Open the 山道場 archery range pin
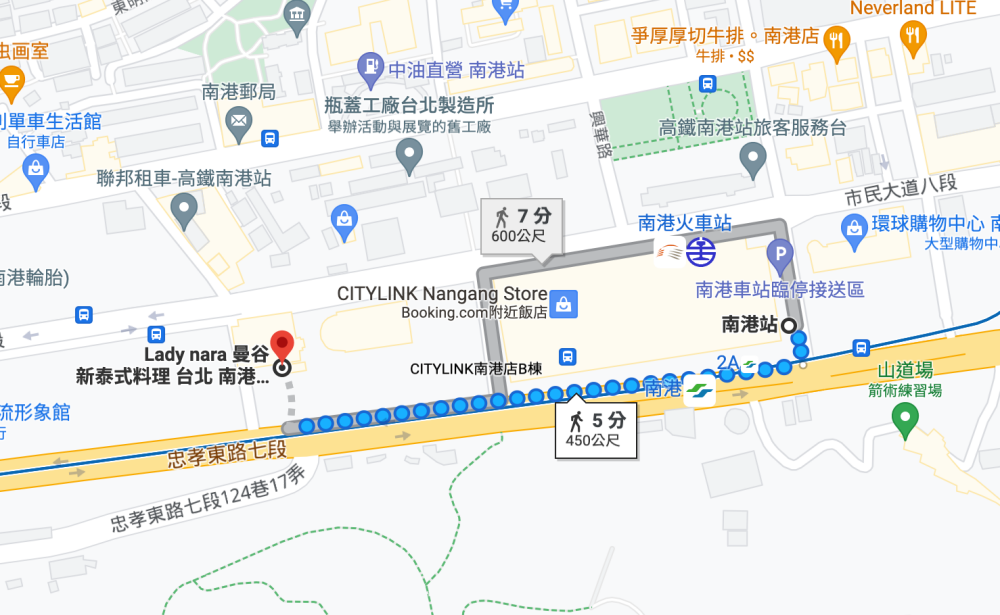This screenshot has width=1000, height=615. [x=905, y=420]
